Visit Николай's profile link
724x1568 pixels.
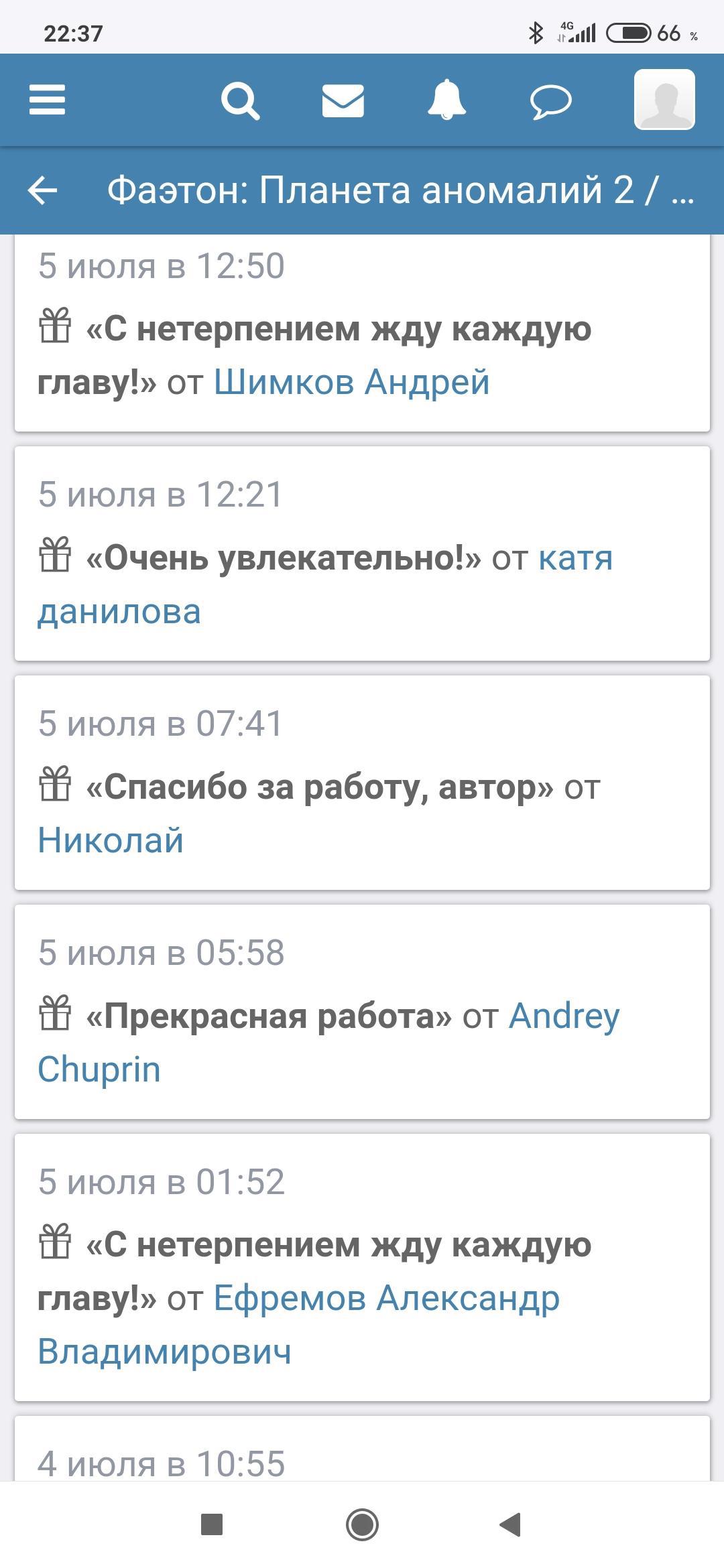(111, 840)
